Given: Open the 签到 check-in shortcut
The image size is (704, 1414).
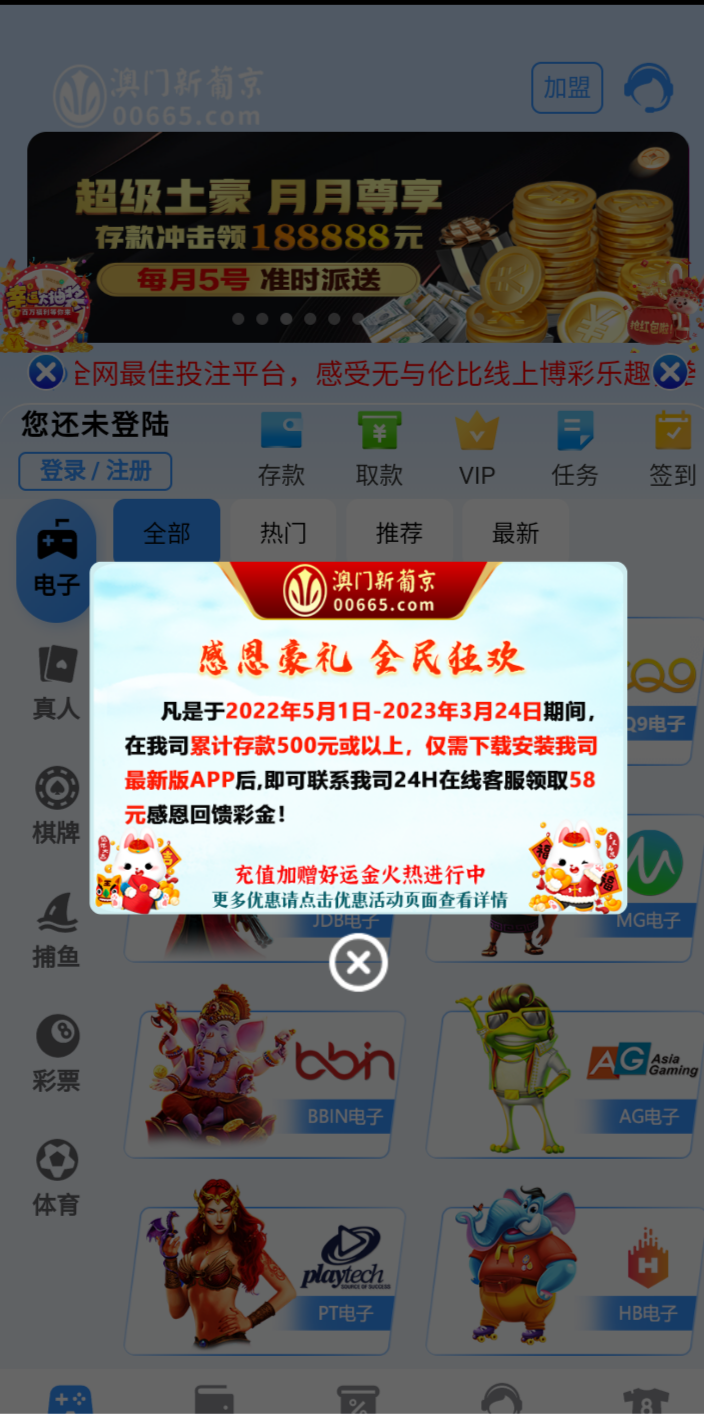Looking at the screenshot, I should point(672,449).
